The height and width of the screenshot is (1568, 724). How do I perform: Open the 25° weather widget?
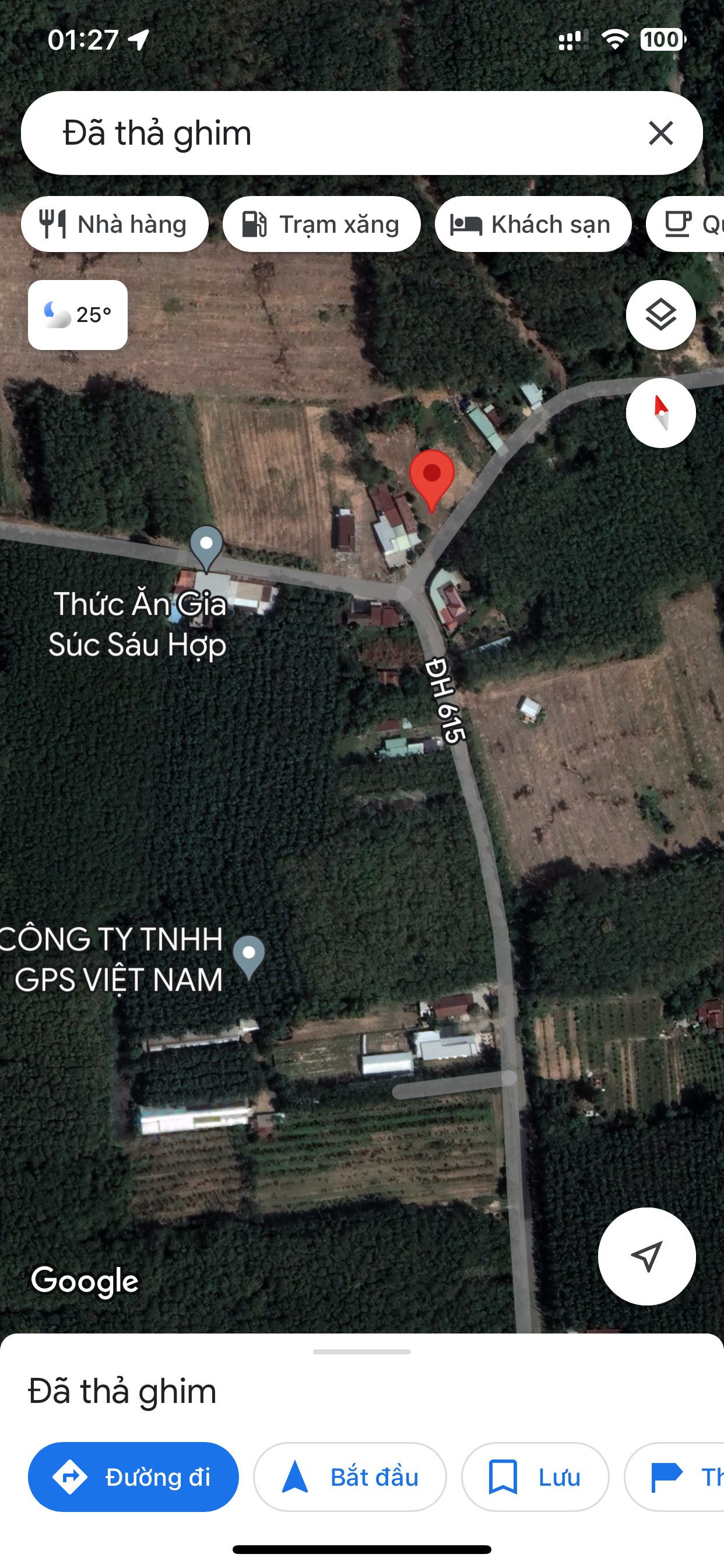click(x=78, y=314)
